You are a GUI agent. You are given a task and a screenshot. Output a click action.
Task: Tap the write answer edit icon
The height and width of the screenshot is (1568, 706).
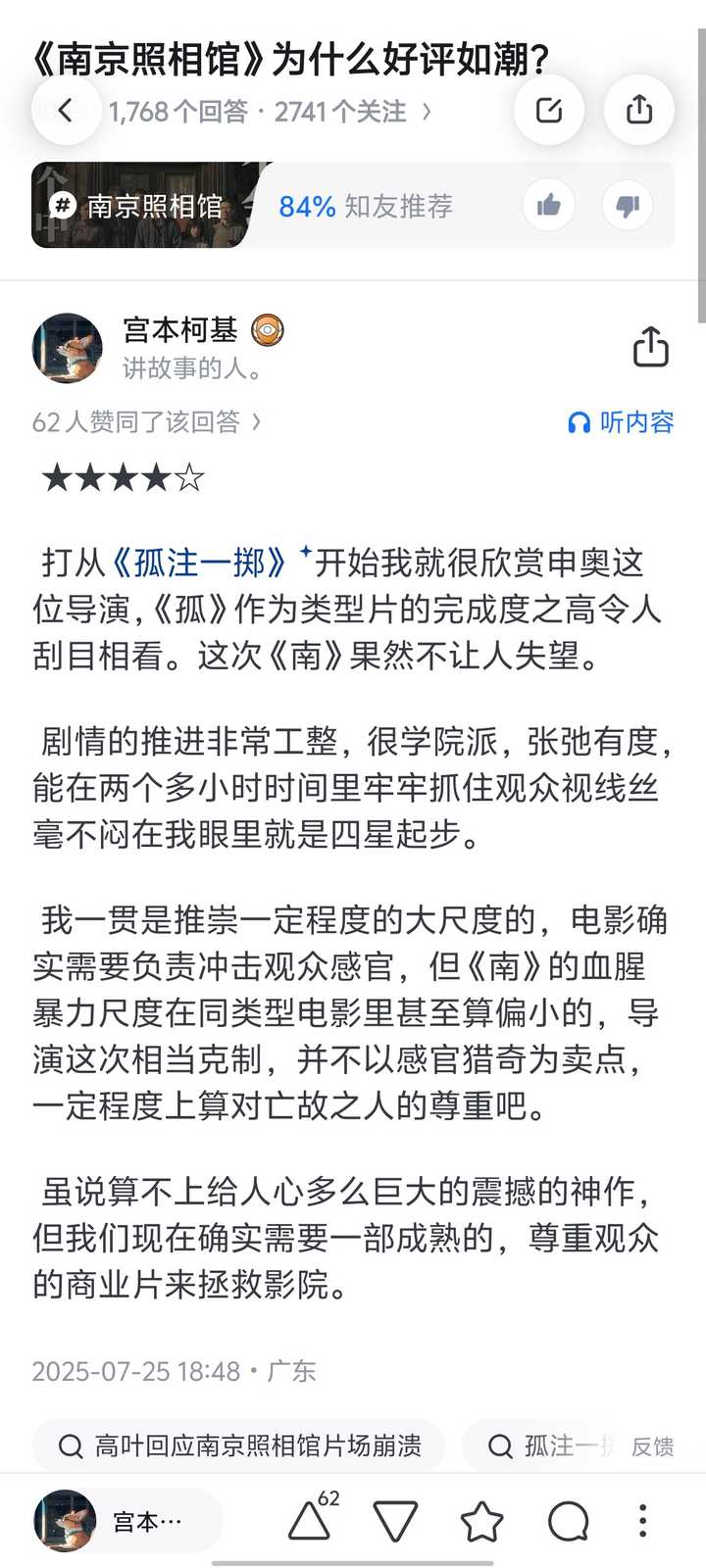[x=549, y=110]
